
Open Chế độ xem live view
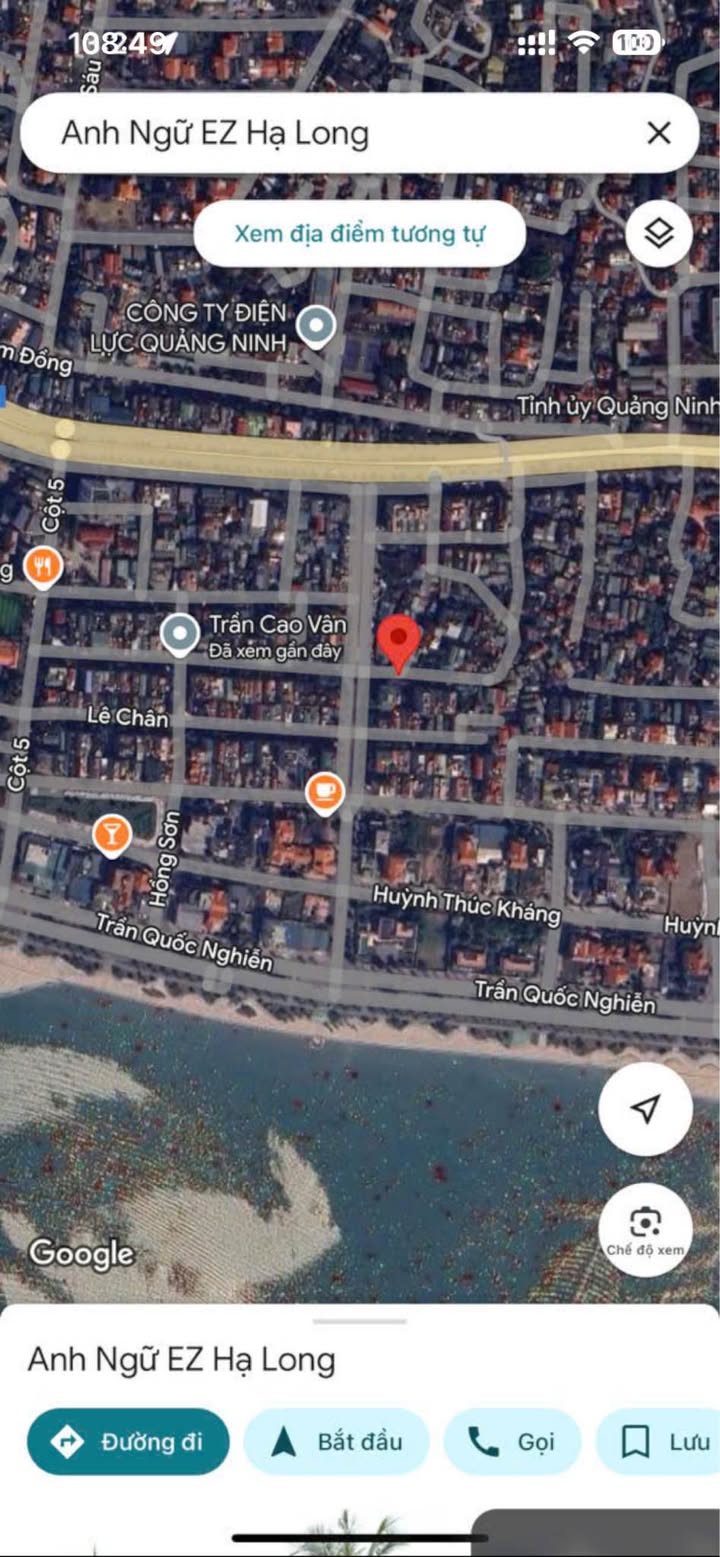(645, 1229)
